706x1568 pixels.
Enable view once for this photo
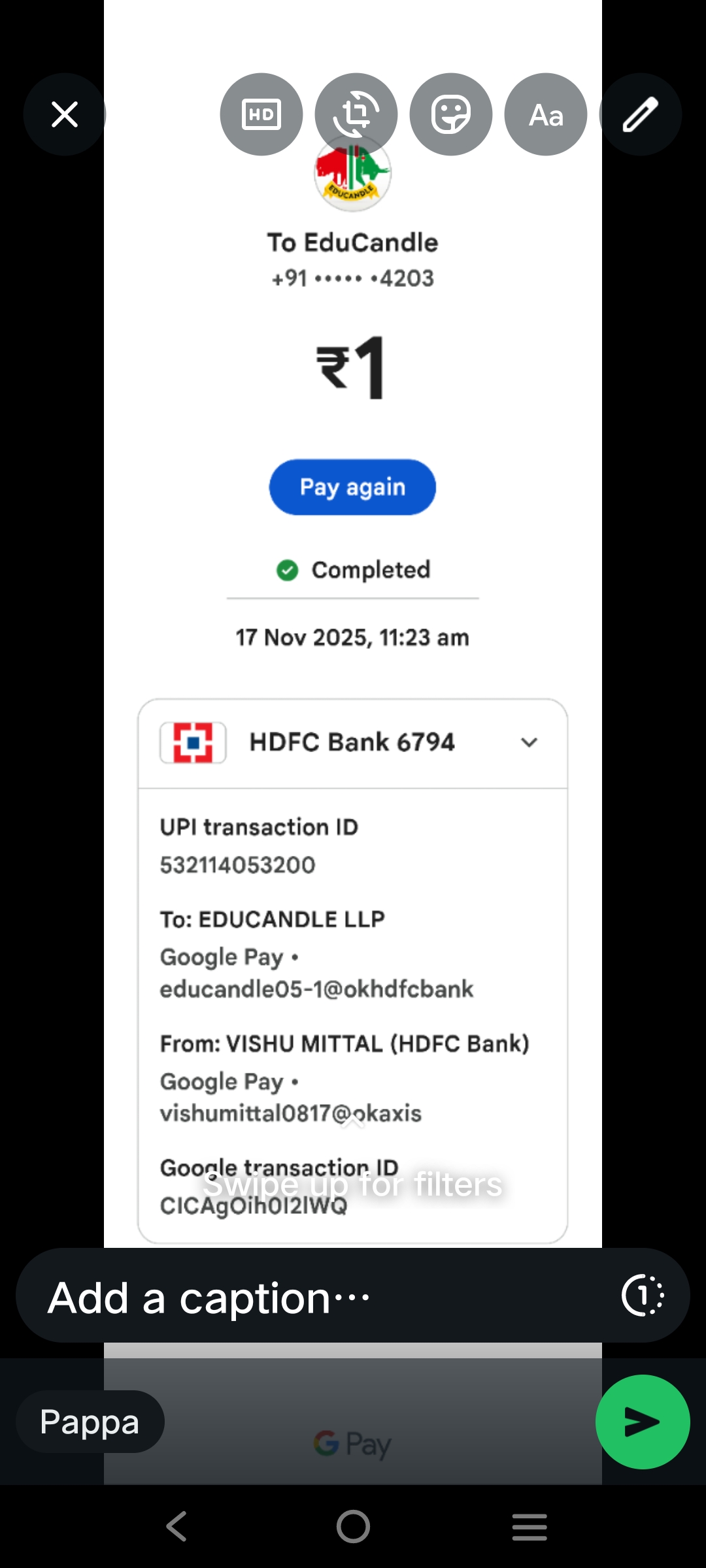[643, 1296]
